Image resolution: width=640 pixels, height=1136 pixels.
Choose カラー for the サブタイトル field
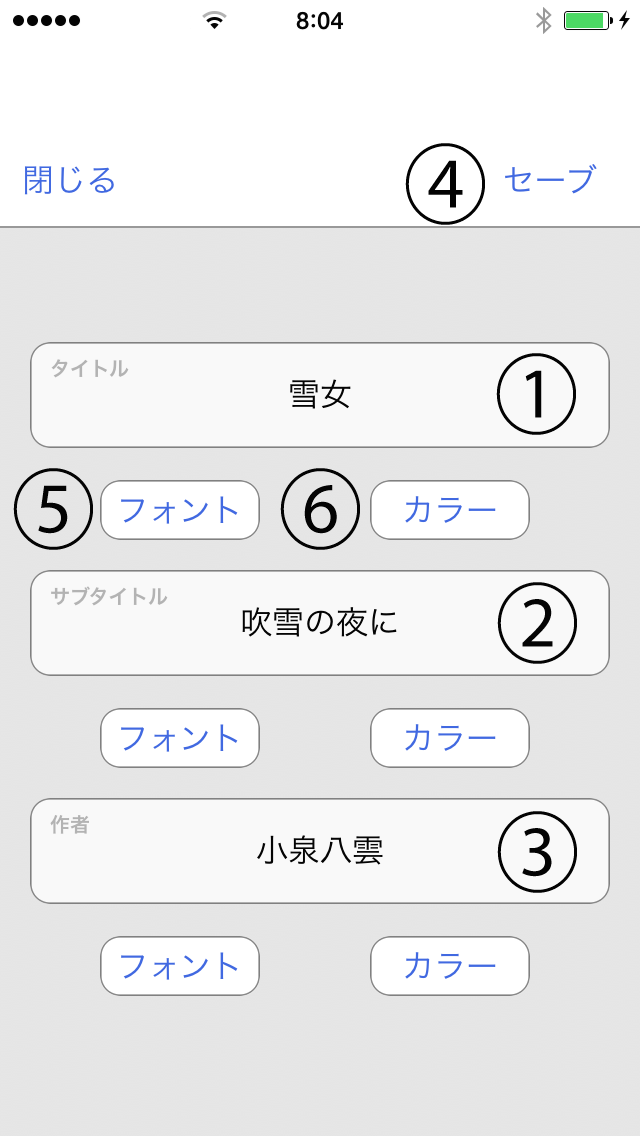tap(450, 738)
